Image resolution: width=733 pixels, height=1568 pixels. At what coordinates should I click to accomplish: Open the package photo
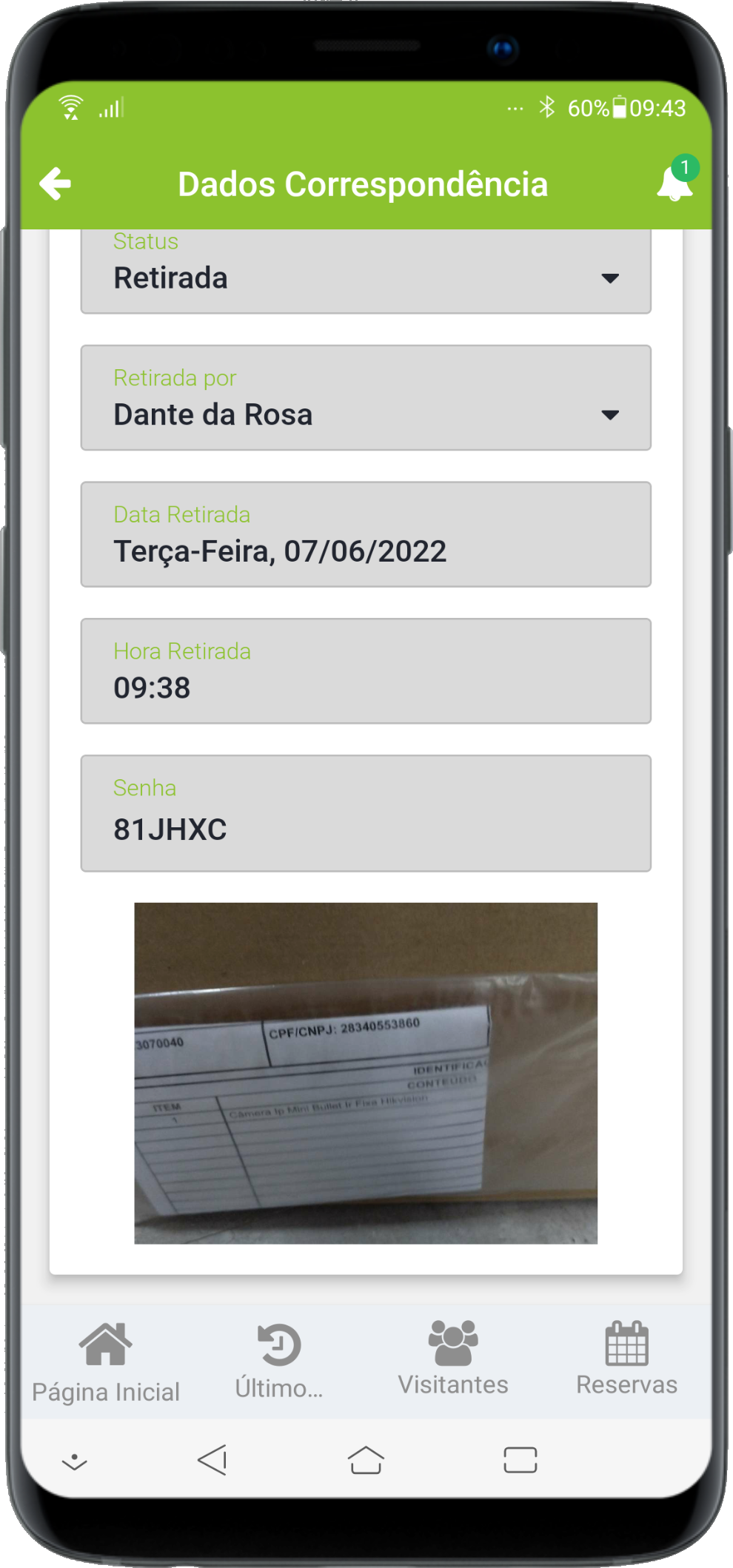(x=366, y=1073)
